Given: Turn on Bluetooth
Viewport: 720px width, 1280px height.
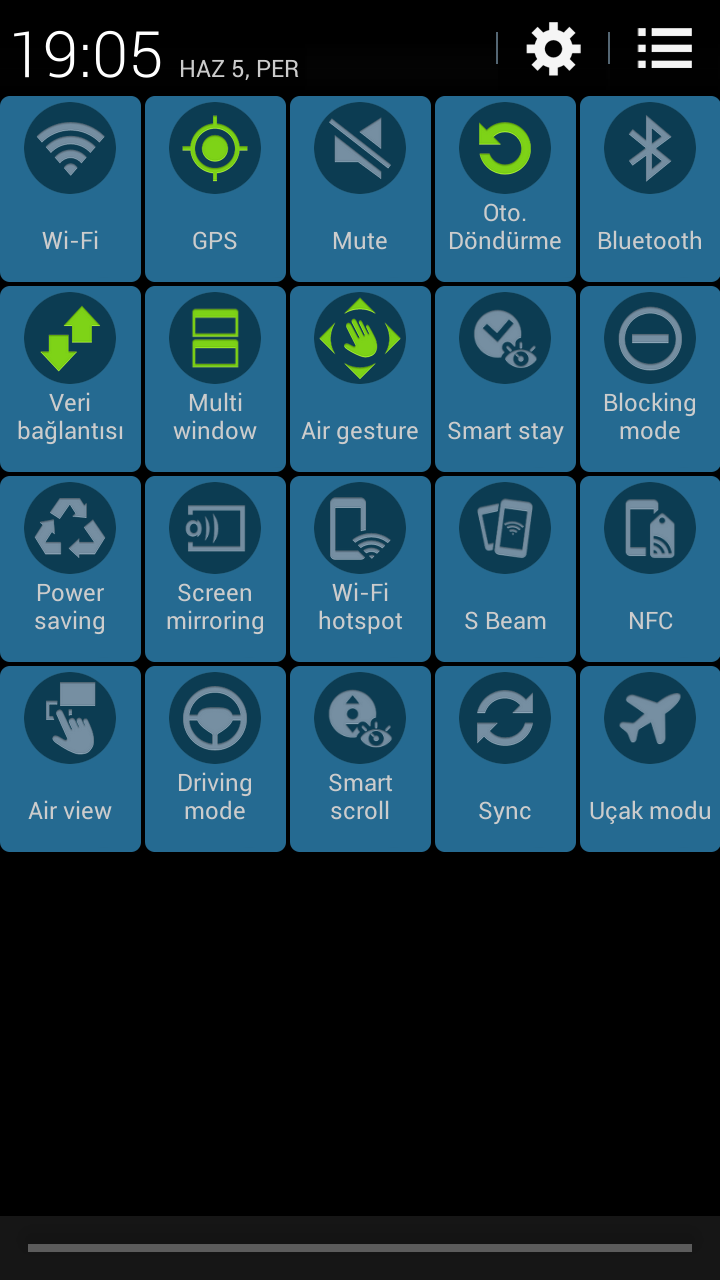Looking at the screenshot, I should coord(650,188).
